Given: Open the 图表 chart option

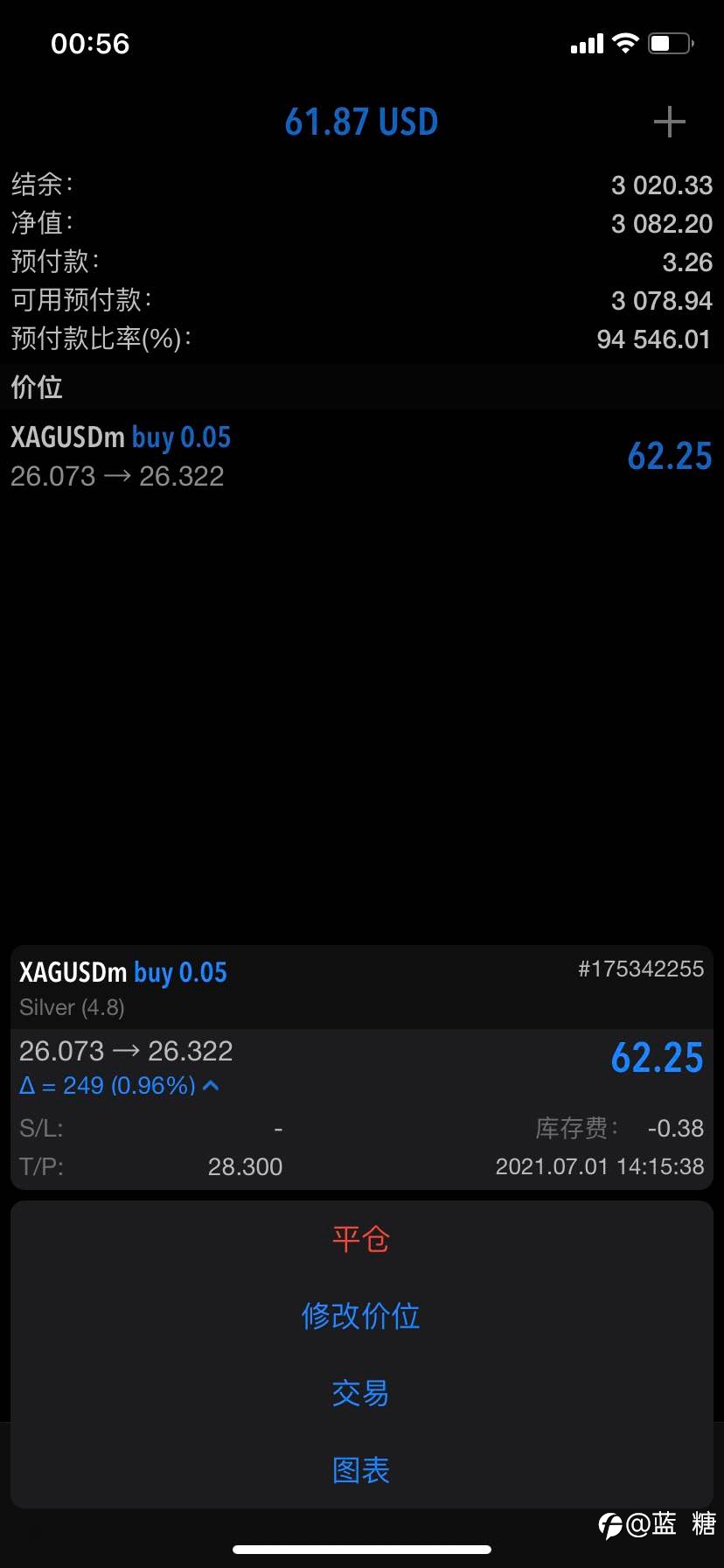Looking at the screenshot, I should pos(361,1470).
